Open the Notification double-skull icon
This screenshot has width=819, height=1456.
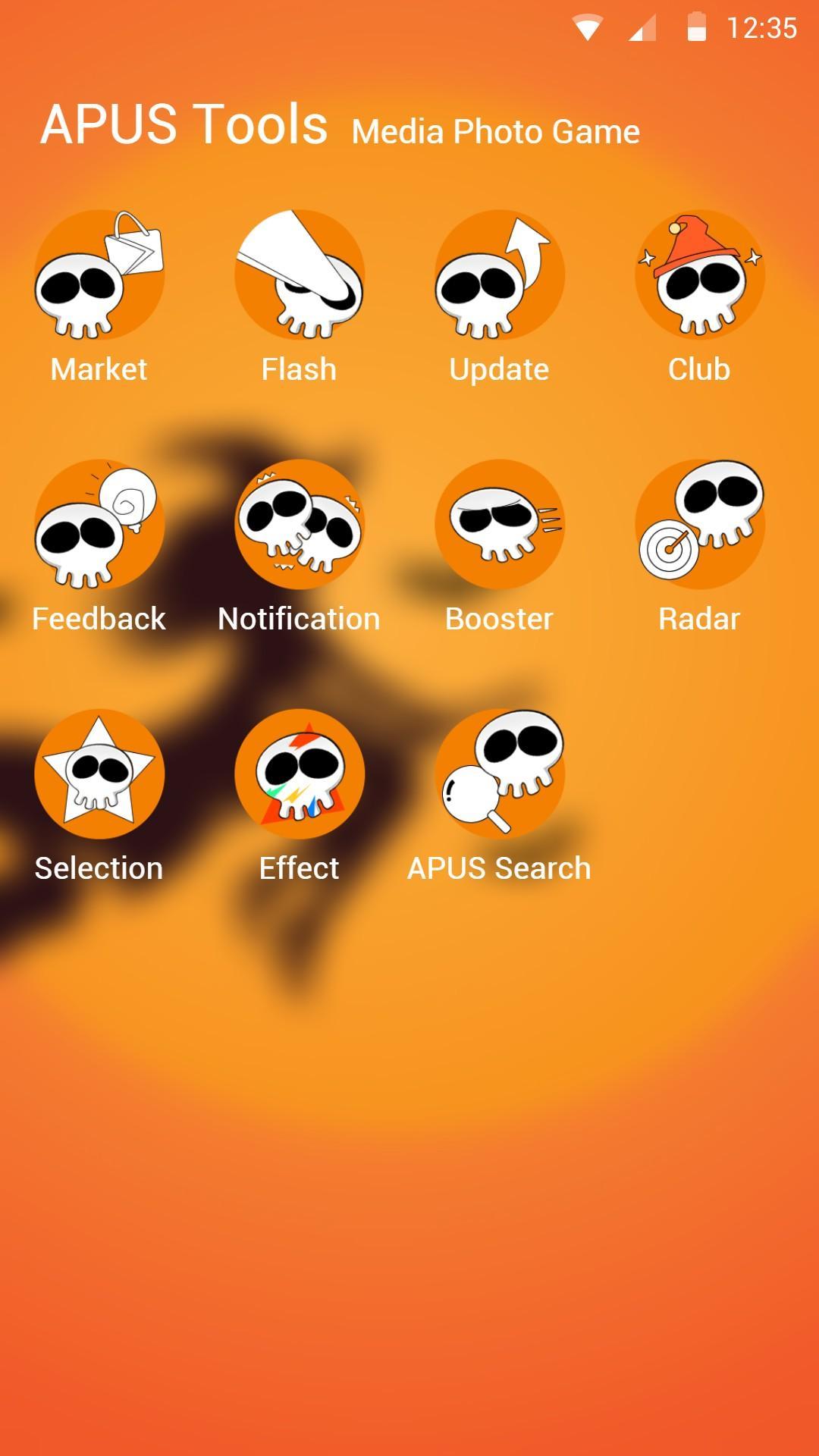(300, 526)
